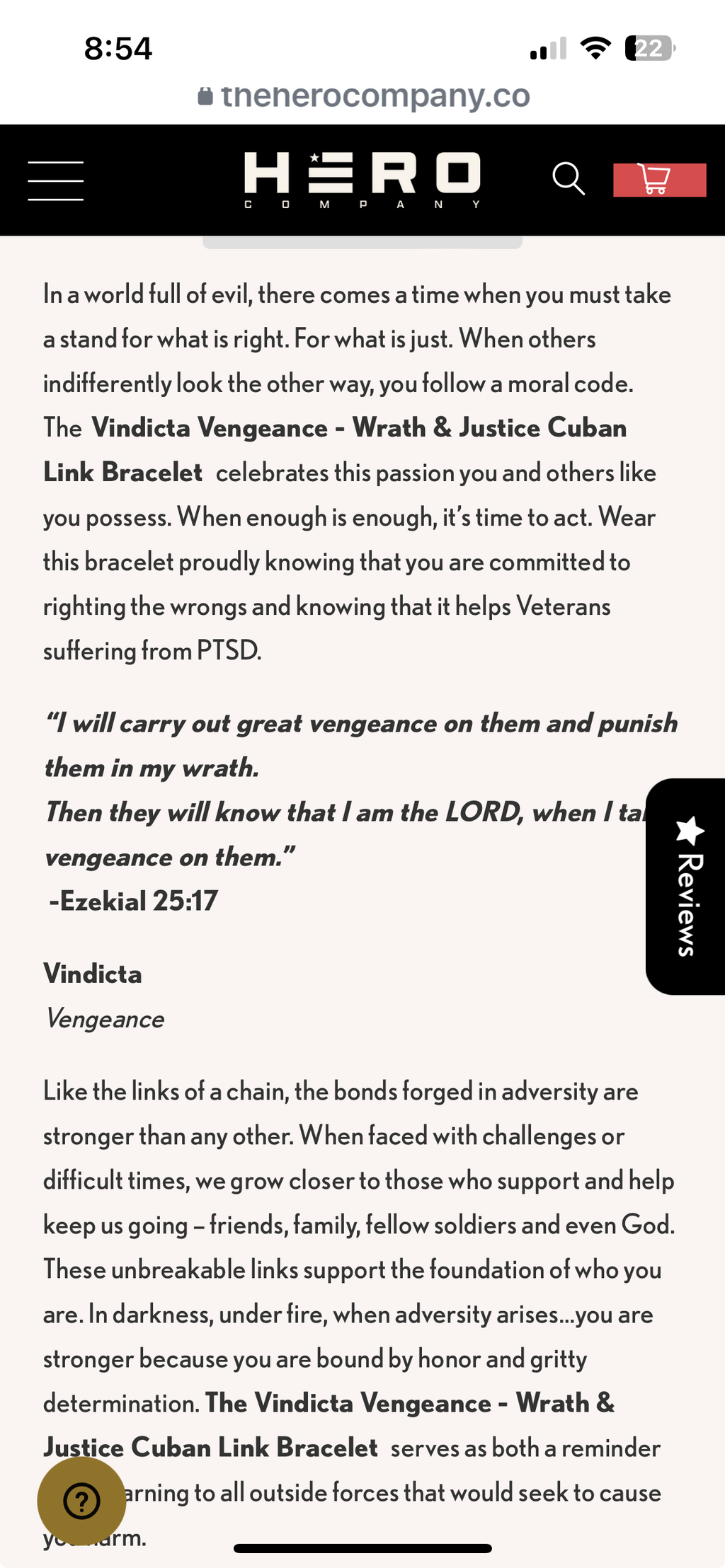Tap the theherocompany.co address bar
Screen dimensions: 725x1568
point(362,96)
